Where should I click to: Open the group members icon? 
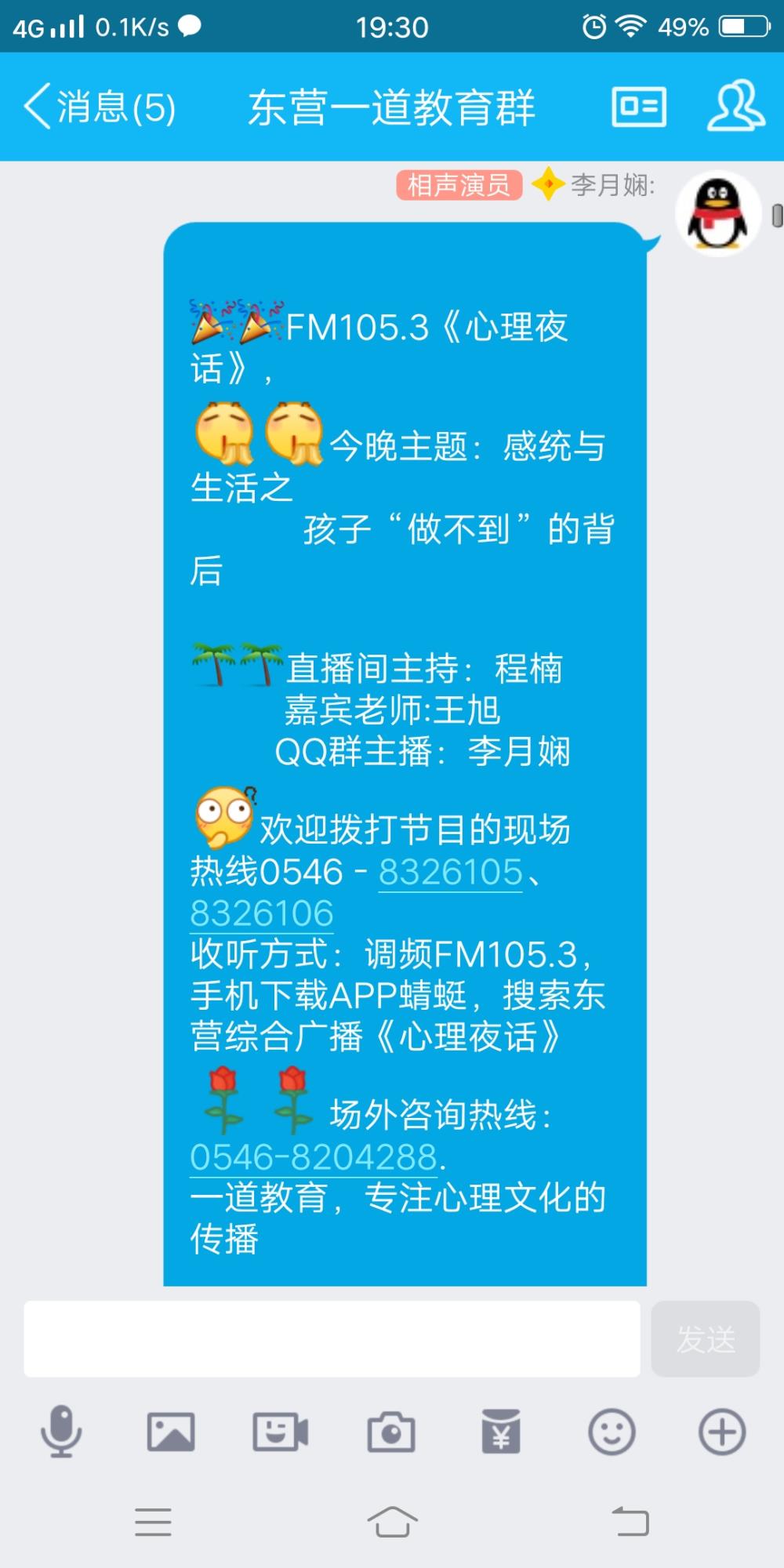click(x=735, y=106)
